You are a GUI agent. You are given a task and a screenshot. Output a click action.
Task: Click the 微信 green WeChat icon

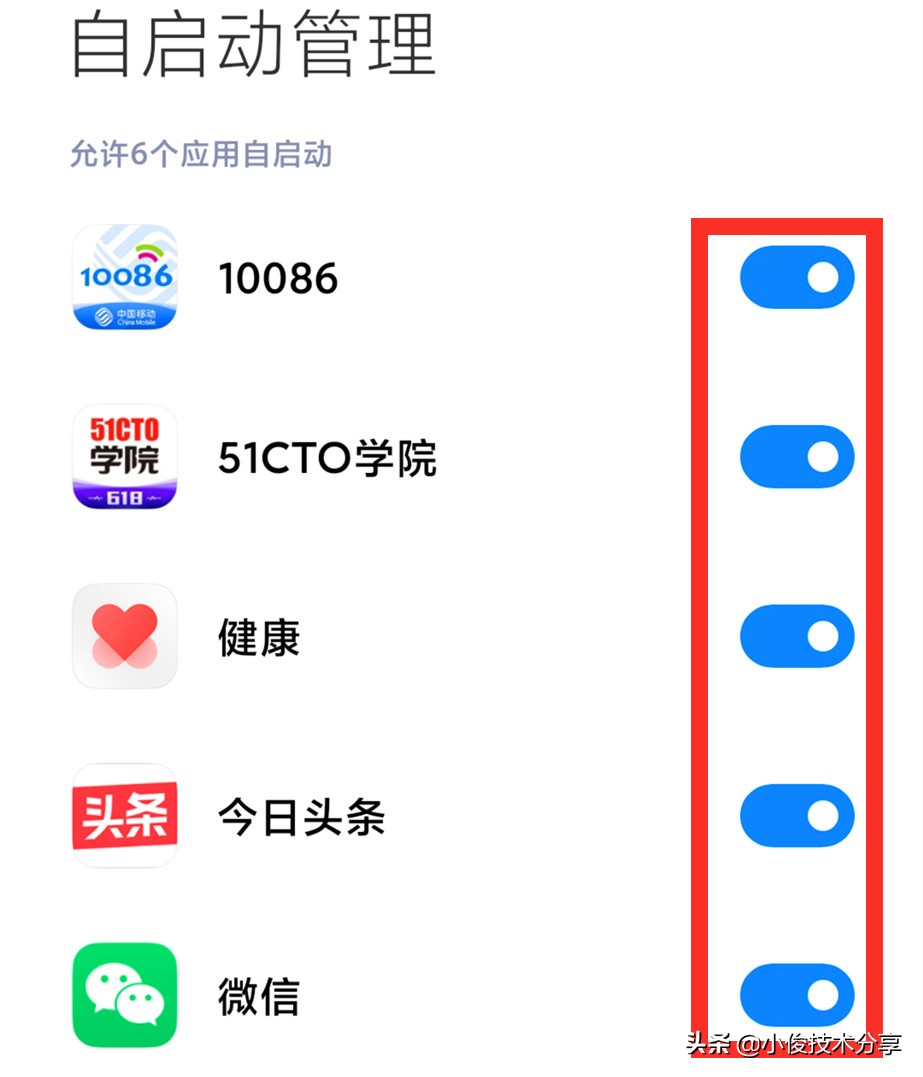pos(124,994)
